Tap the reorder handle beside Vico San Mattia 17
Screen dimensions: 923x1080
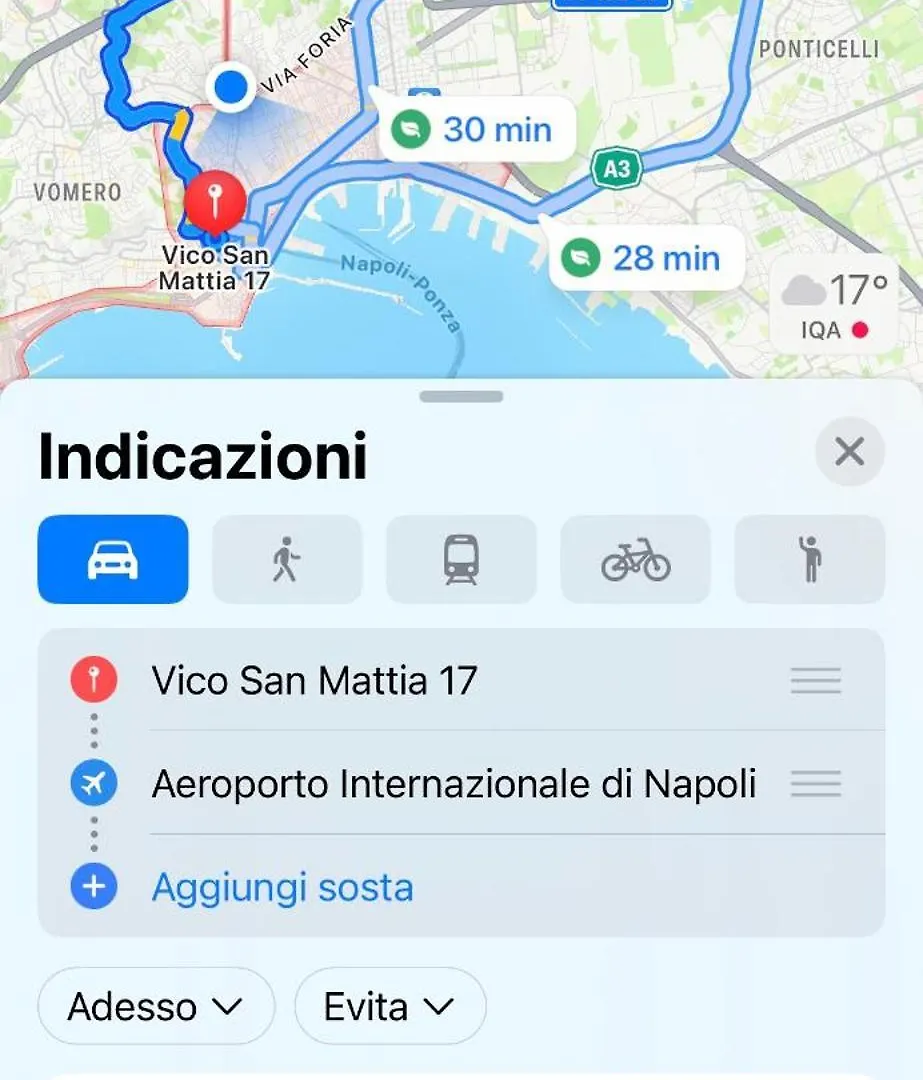(x=815, y=681)
